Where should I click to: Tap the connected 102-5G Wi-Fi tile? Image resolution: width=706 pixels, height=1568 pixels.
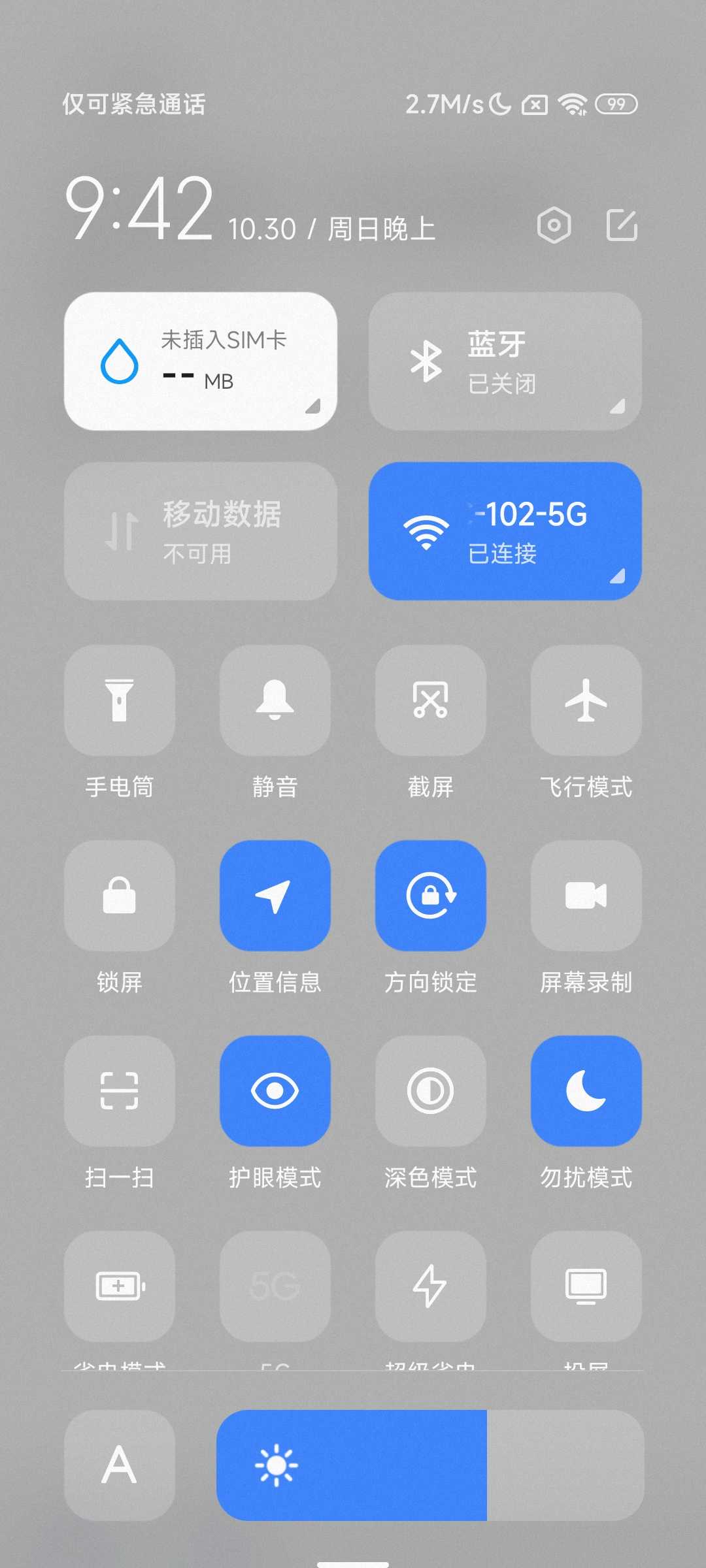pyautogui.click(x=505, y=531)
